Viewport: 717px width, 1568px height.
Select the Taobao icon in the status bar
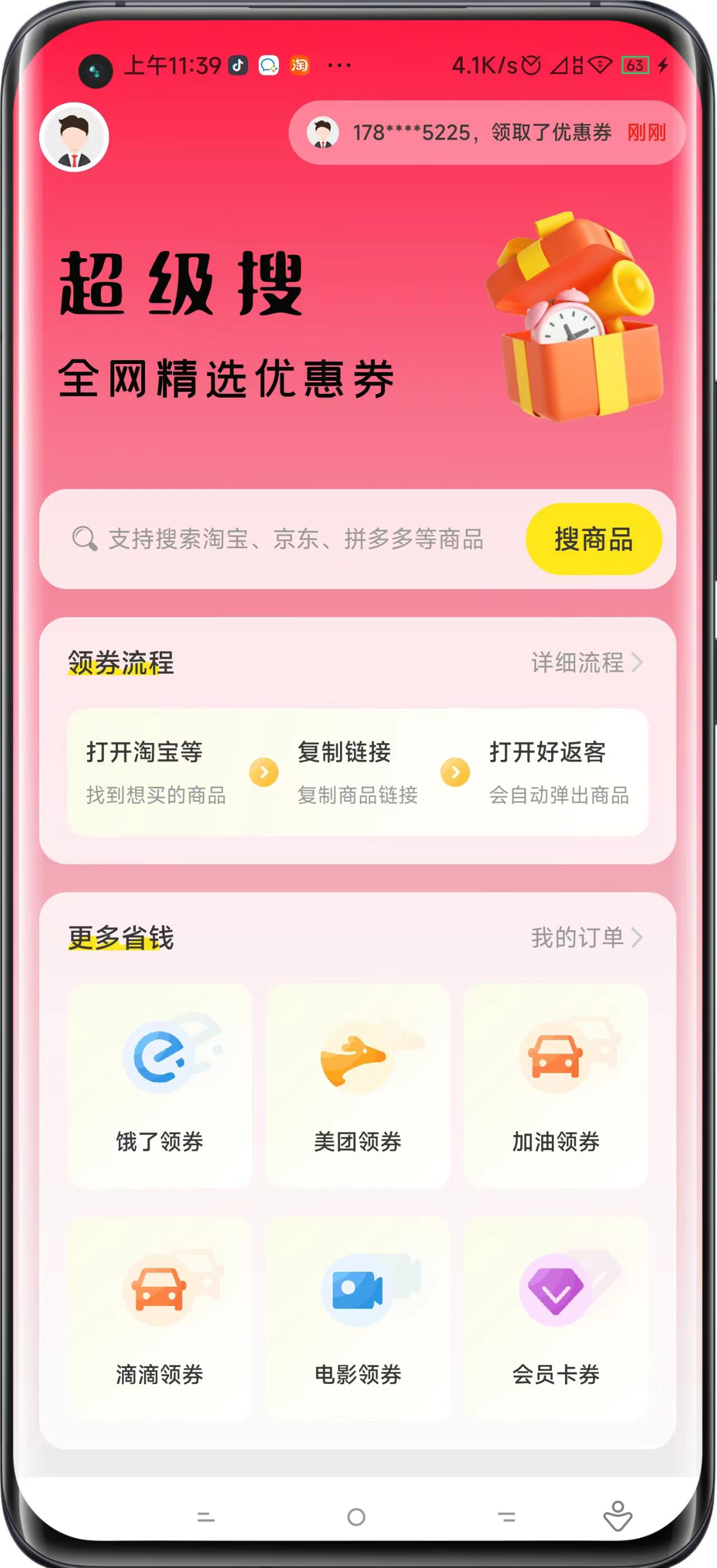pyautogui.click(x=300, y=65)
